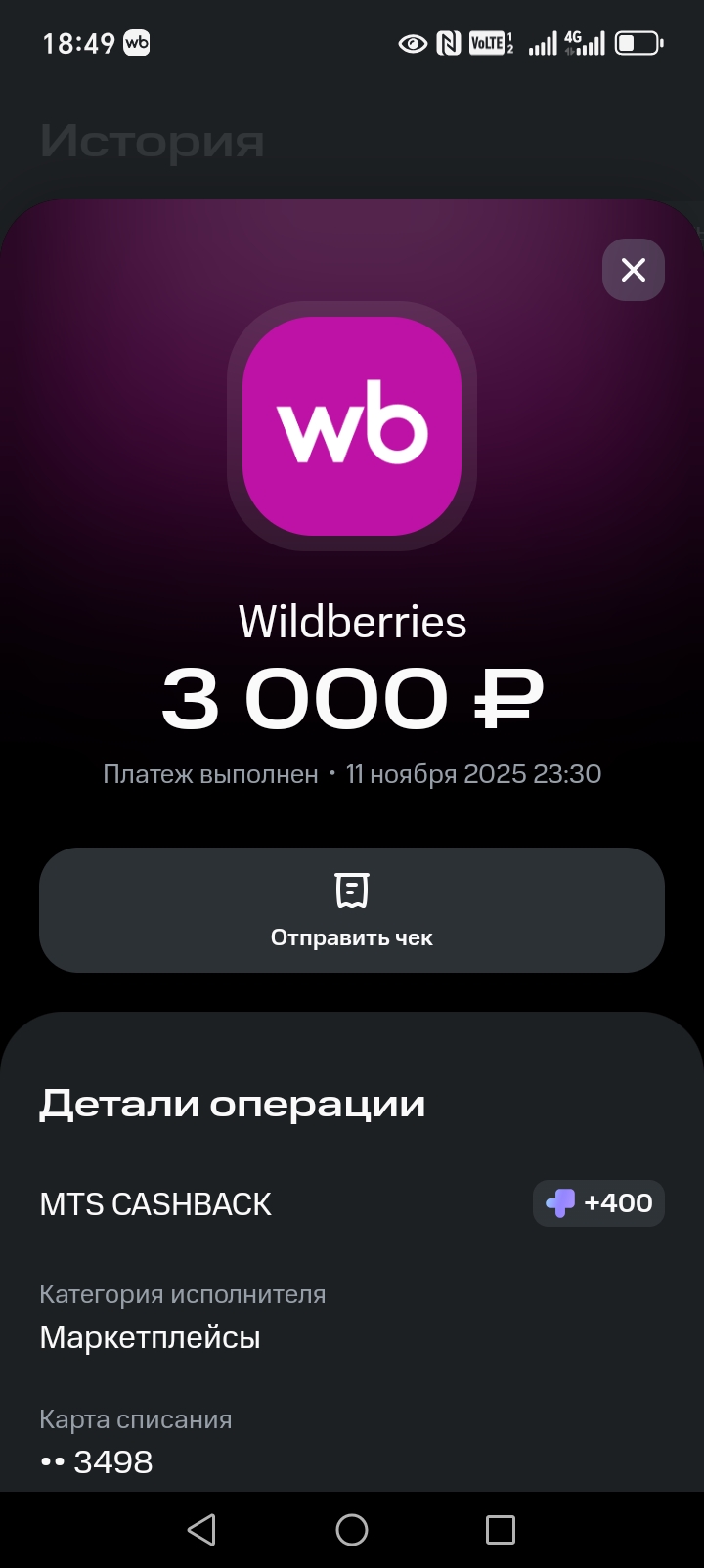Tap the battery indicator in the status bar
The image size is (704, 1568).
[640, 43]
